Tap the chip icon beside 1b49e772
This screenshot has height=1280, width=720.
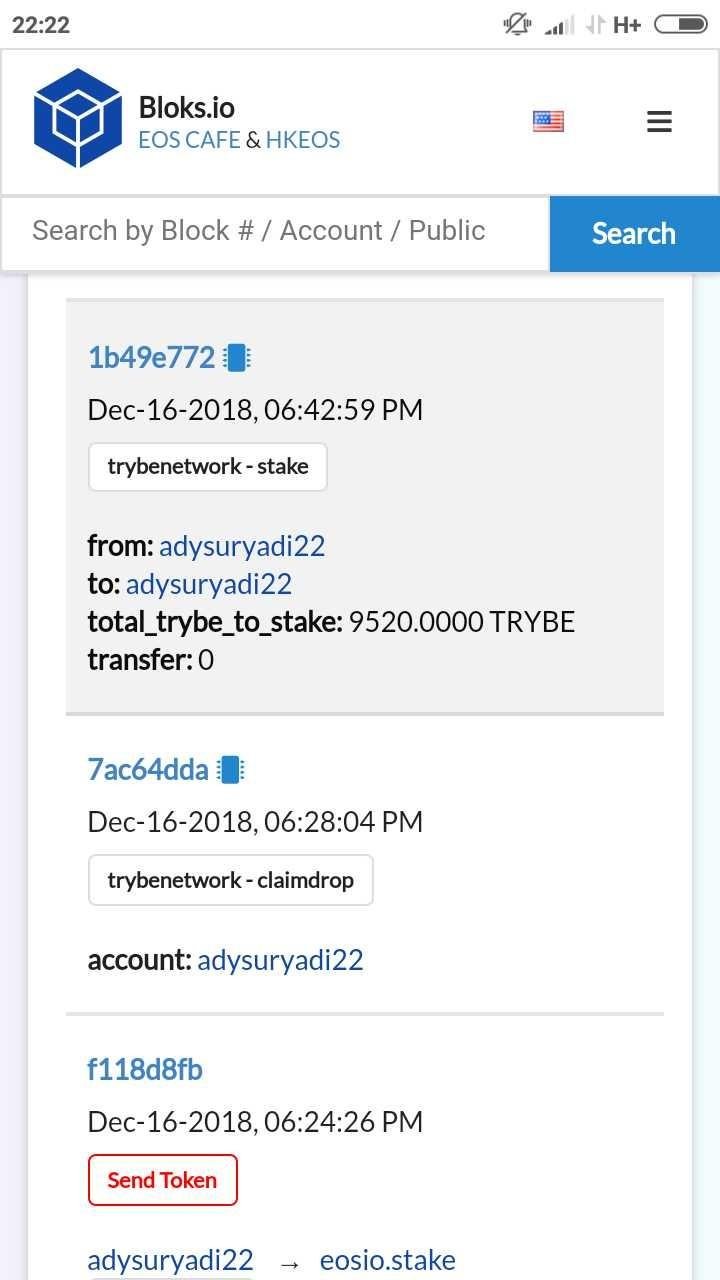click(236, 357)
